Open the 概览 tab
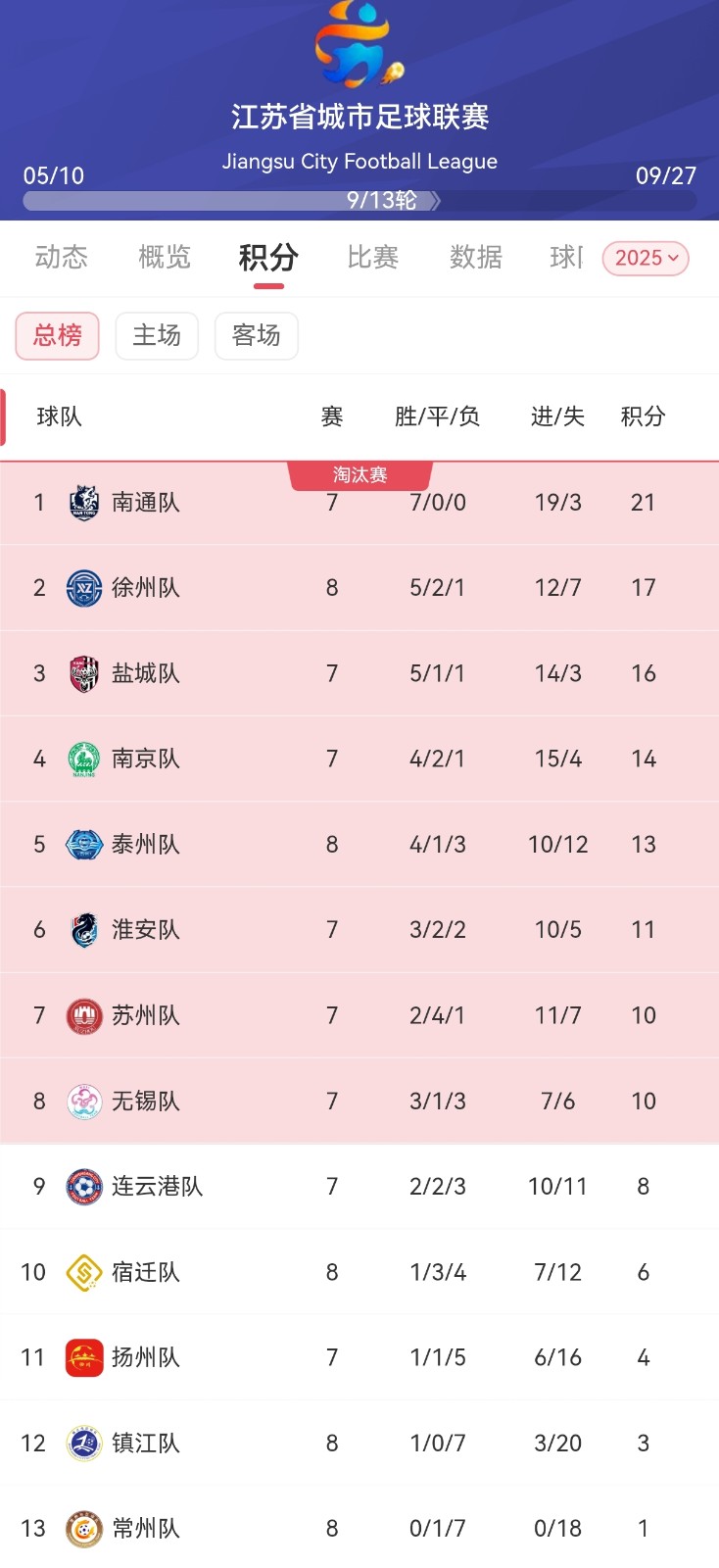Screen dimensions: 719x1568 tap(165, 258)
